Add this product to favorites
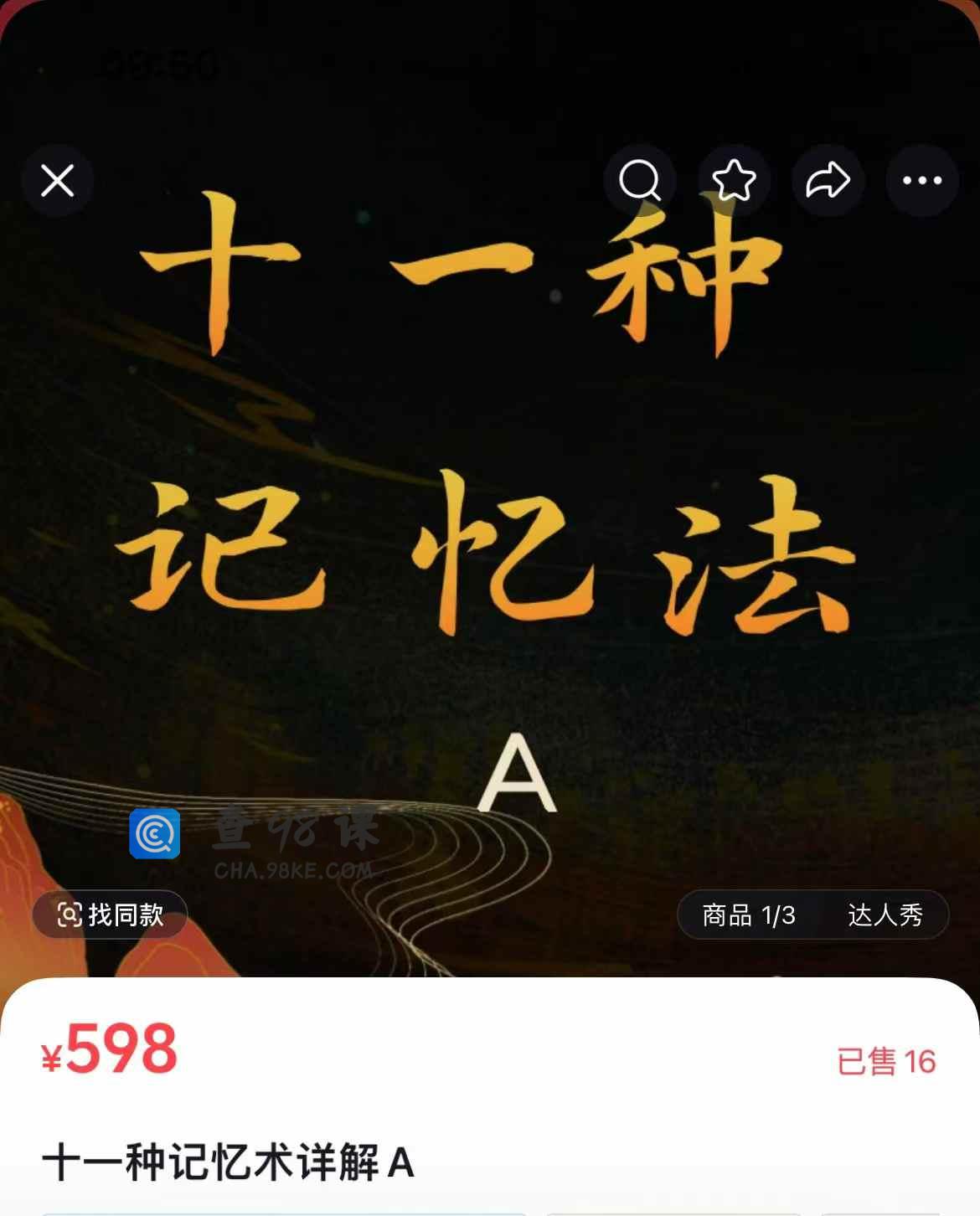 734,180
